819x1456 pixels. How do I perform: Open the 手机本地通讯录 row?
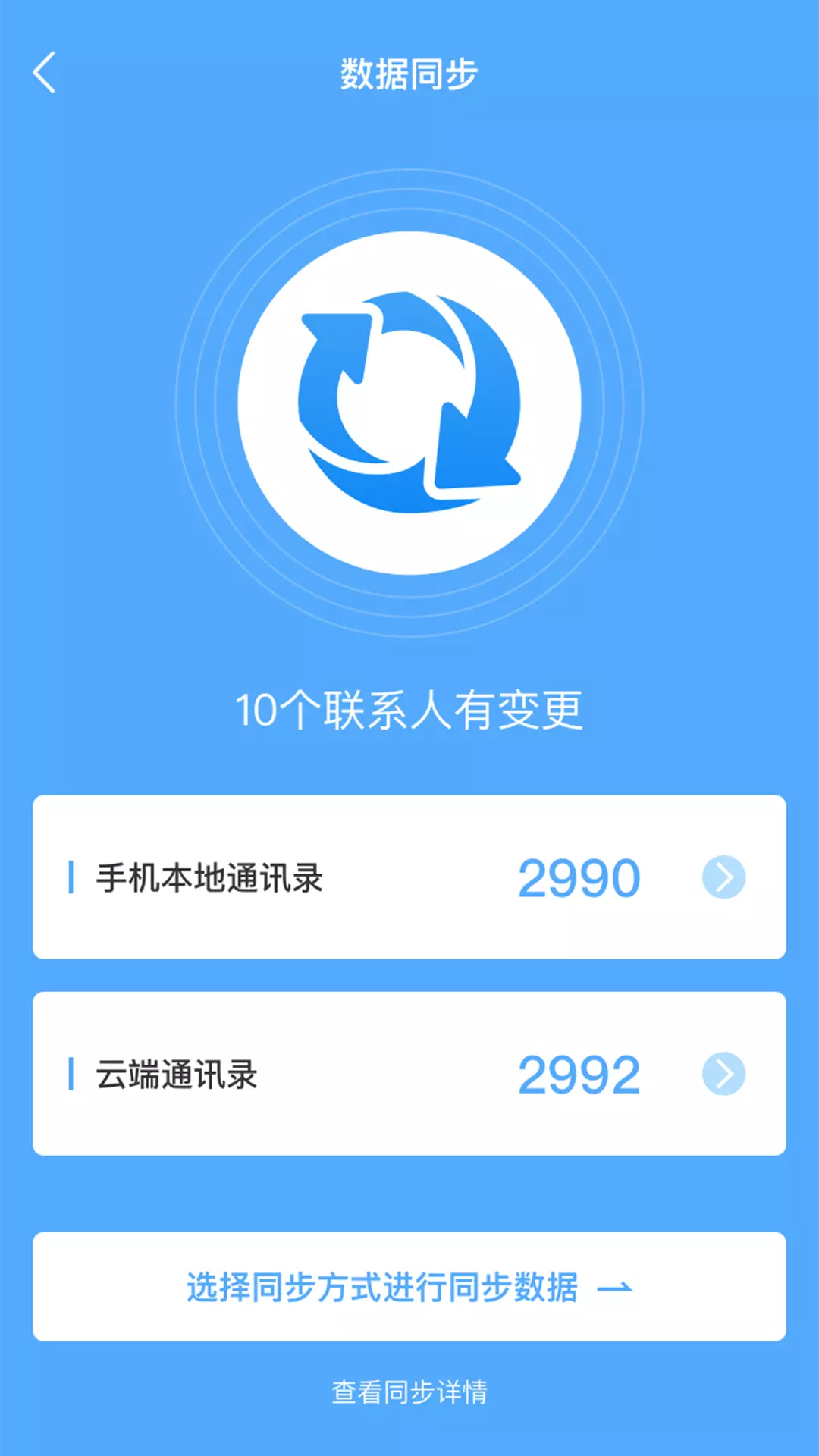(409, 877)
